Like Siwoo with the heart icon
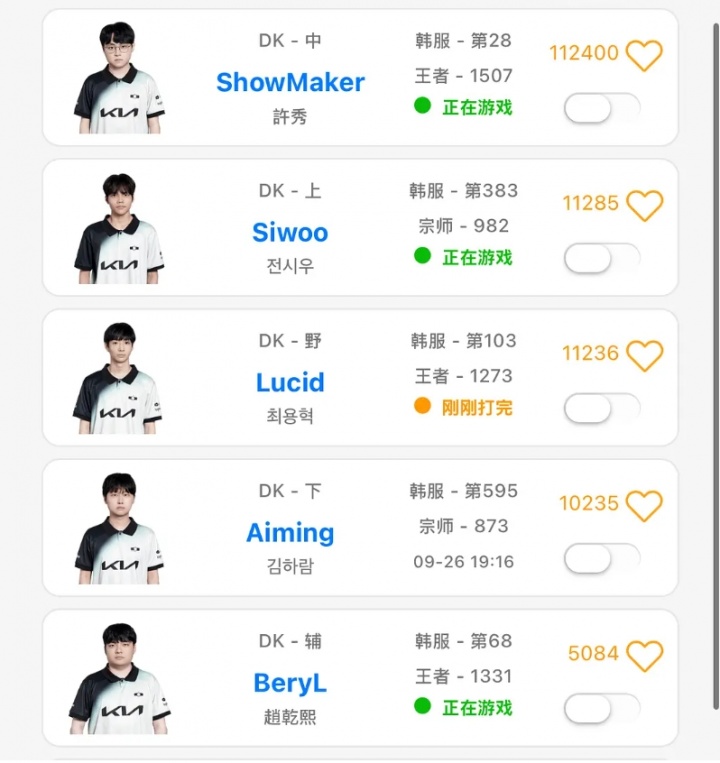 [644, 205]
